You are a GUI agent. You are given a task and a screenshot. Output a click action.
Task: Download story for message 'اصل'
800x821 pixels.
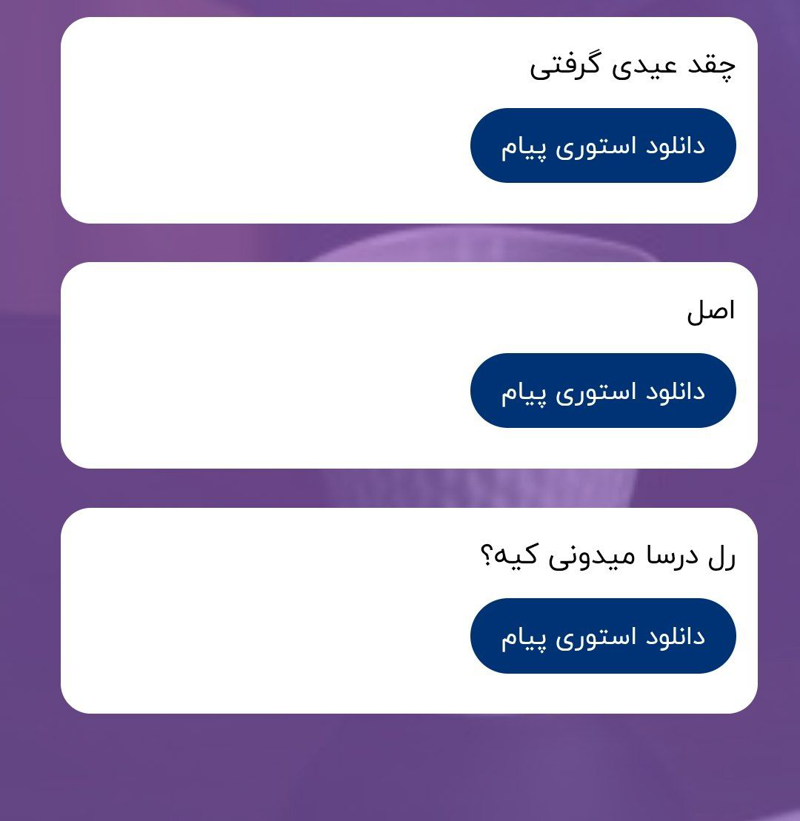pos(603,391)
